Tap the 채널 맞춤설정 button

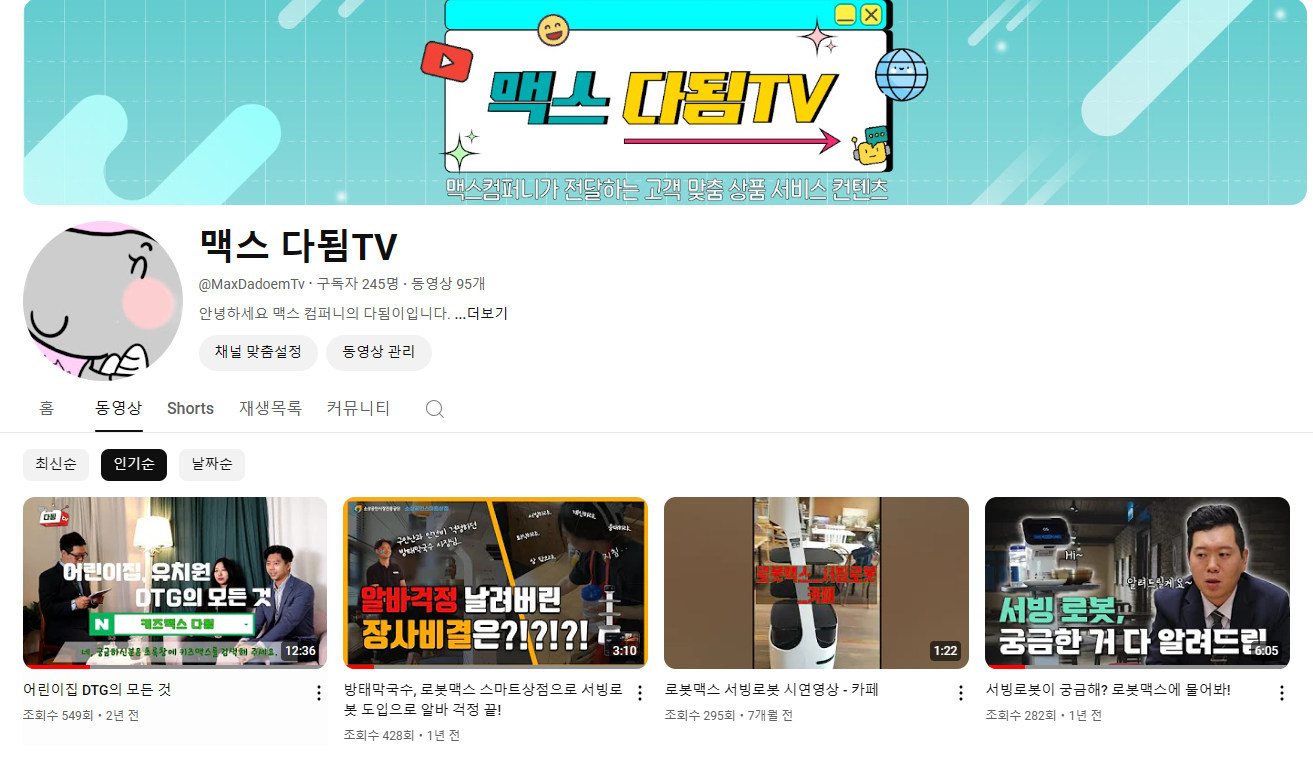click(258, 352)
